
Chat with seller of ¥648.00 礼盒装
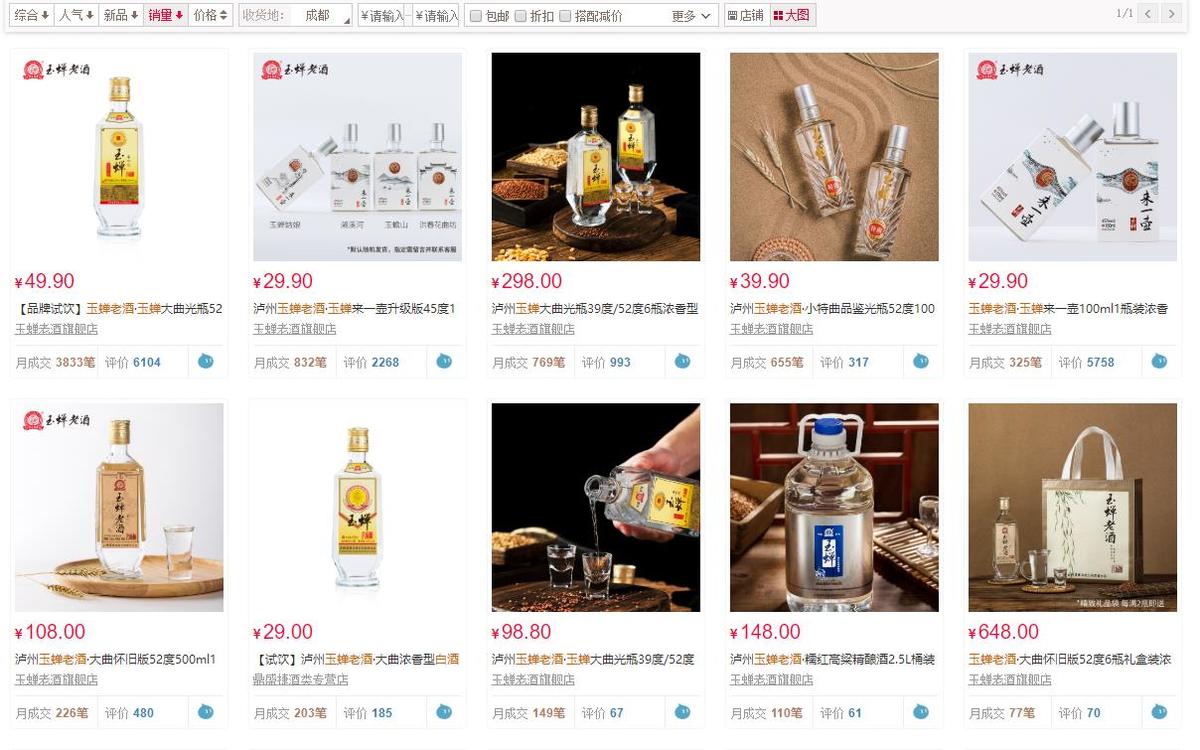1159,712
